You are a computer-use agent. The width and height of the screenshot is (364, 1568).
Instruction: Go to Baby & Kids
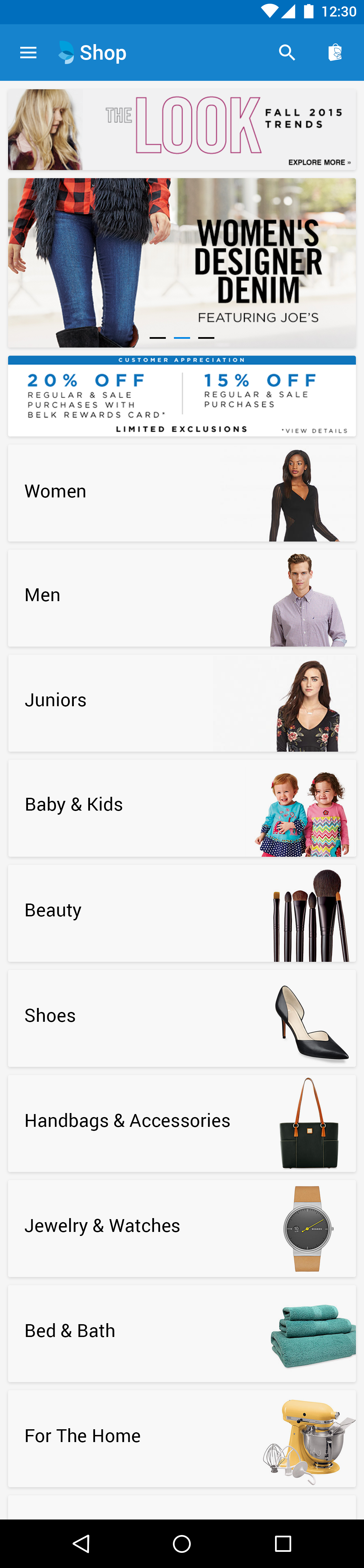181,808
